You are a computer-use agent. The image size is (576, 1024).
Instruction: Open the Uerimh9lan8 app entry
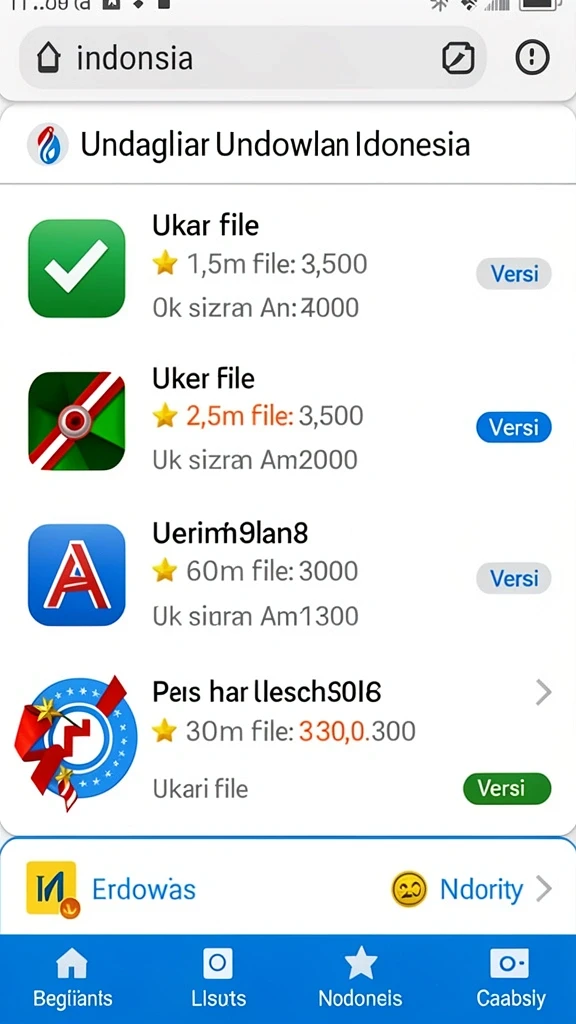point(287,575)
